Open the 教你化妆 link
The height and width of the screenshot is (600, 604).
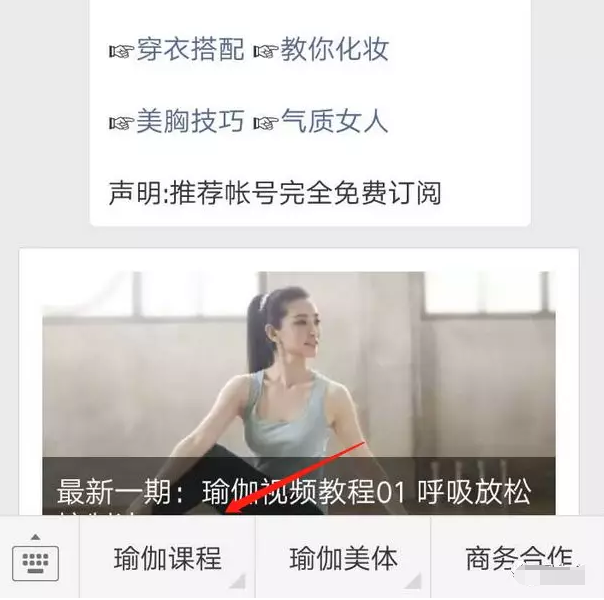pos(334,50)
